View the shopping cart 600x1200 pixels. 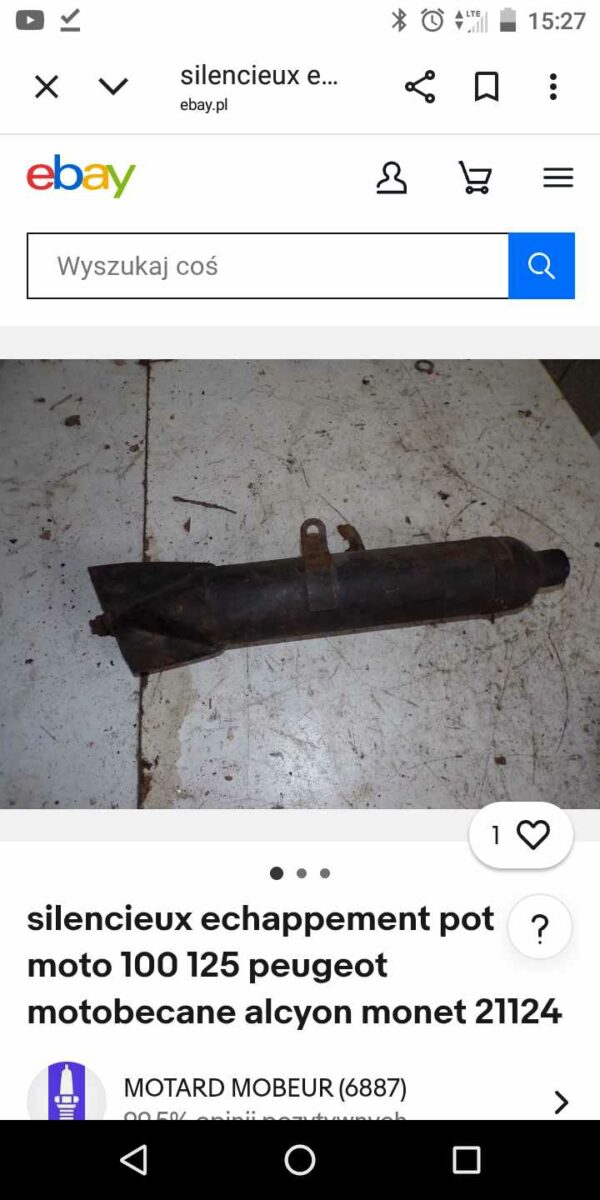pos(475,178)
